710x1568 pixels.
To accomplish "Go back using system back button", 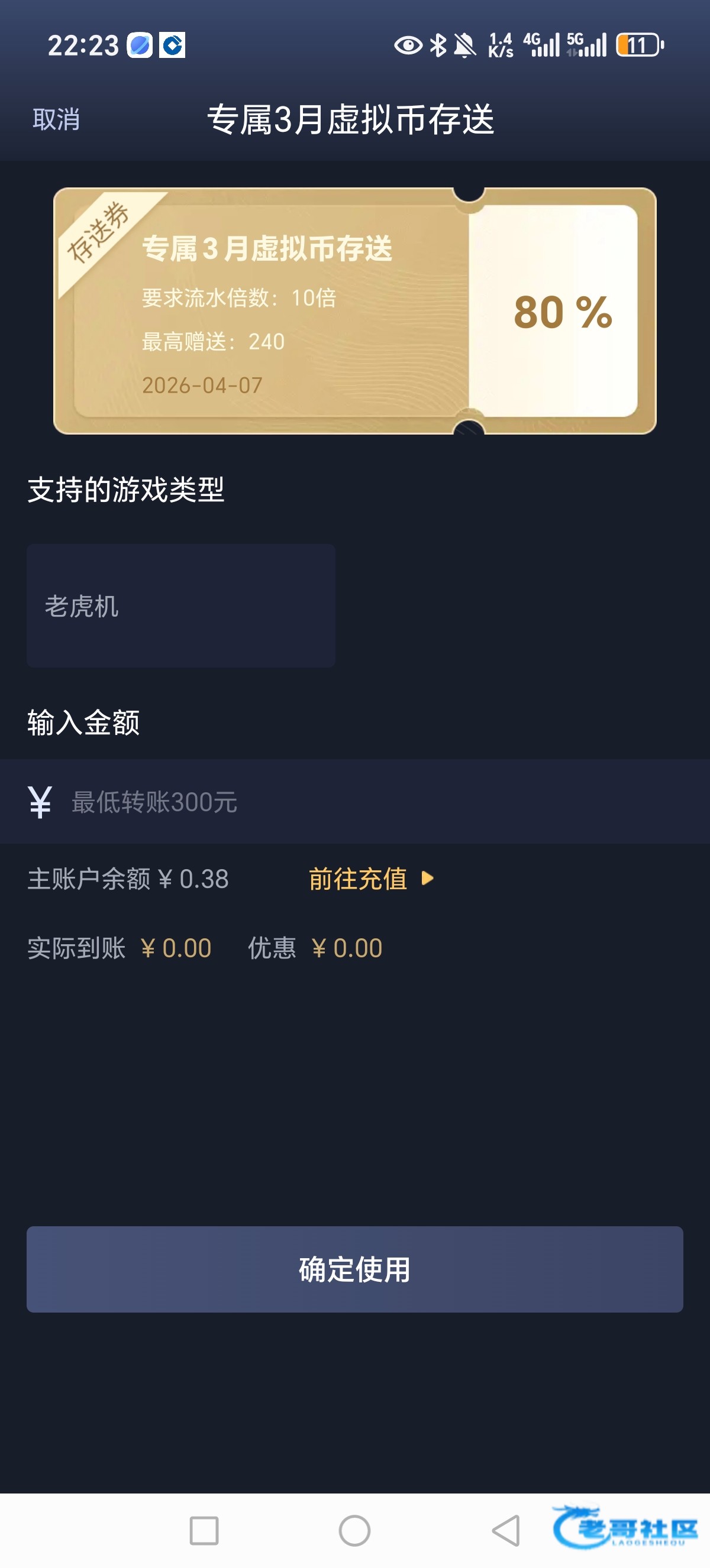I will coord(505,1530).
